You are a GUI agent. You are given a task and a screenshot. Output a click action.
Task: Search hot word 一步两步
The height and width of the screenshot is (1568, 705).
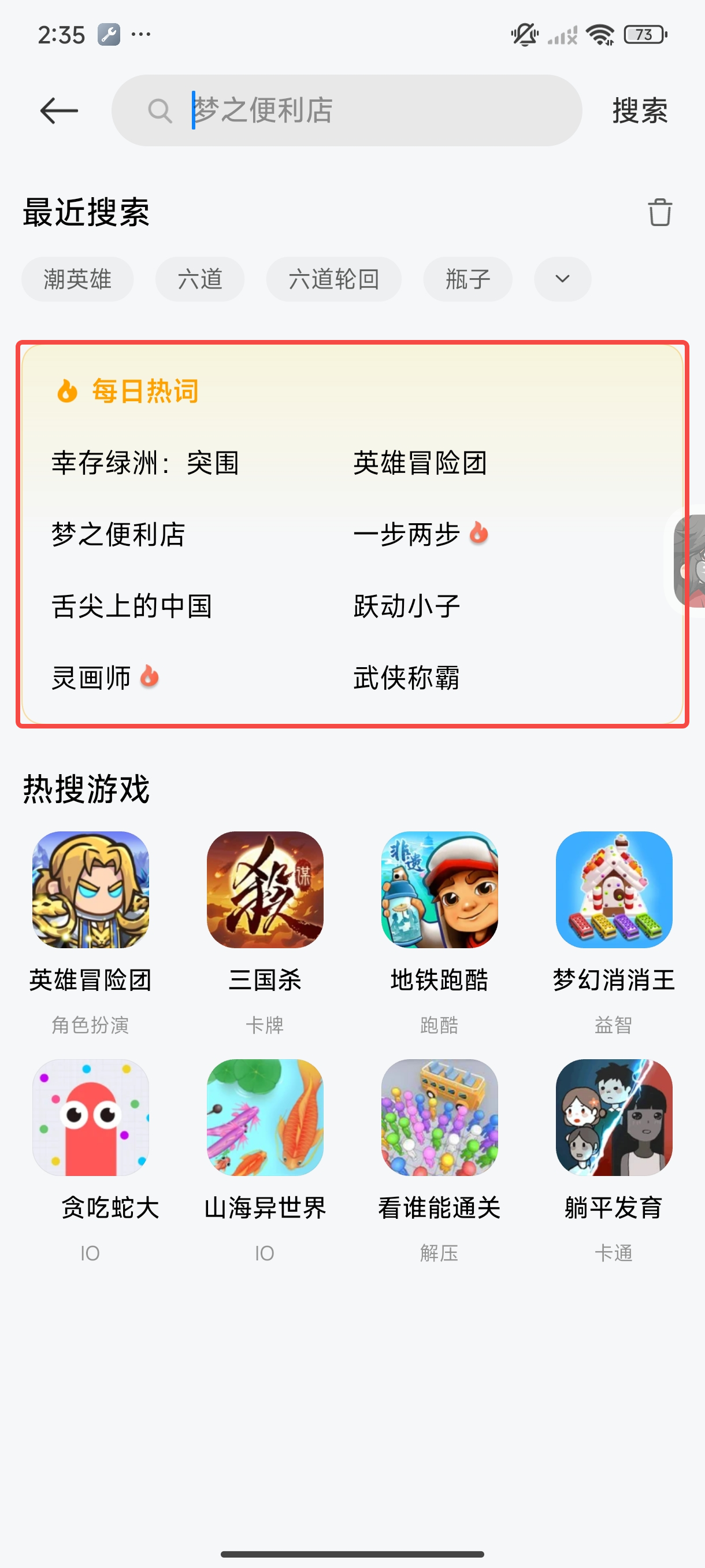406,534
